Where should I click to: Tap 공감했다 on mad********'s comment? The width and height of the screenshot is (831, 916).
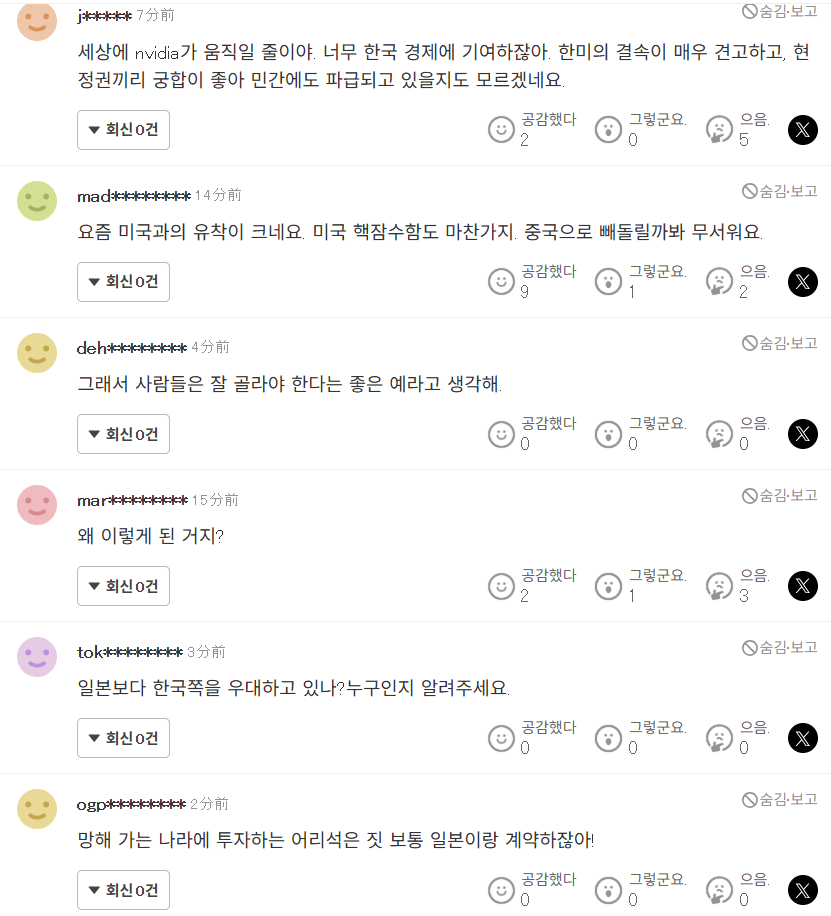(x=501, y=282)
